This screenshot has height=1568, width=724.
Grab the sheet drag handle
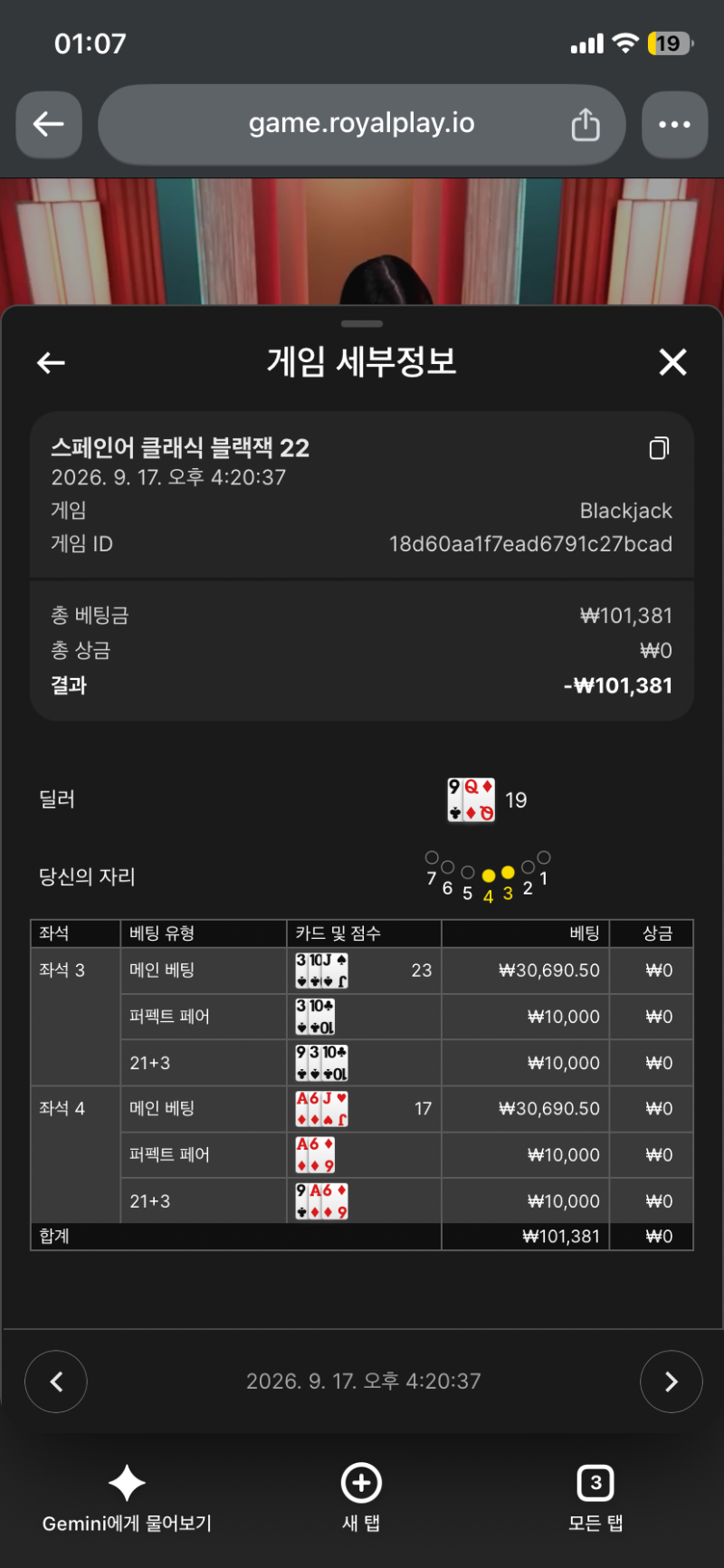pos(362,323)
